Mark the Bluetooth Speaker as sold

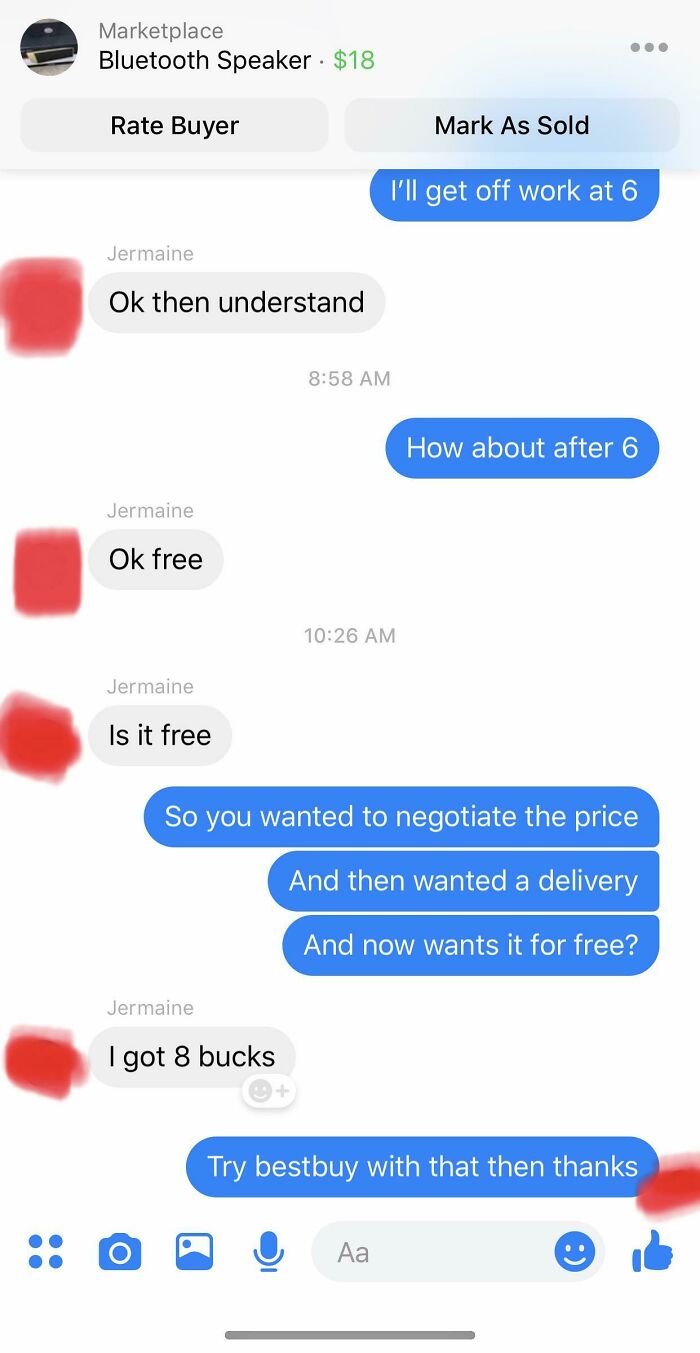[x=511, y=125]
